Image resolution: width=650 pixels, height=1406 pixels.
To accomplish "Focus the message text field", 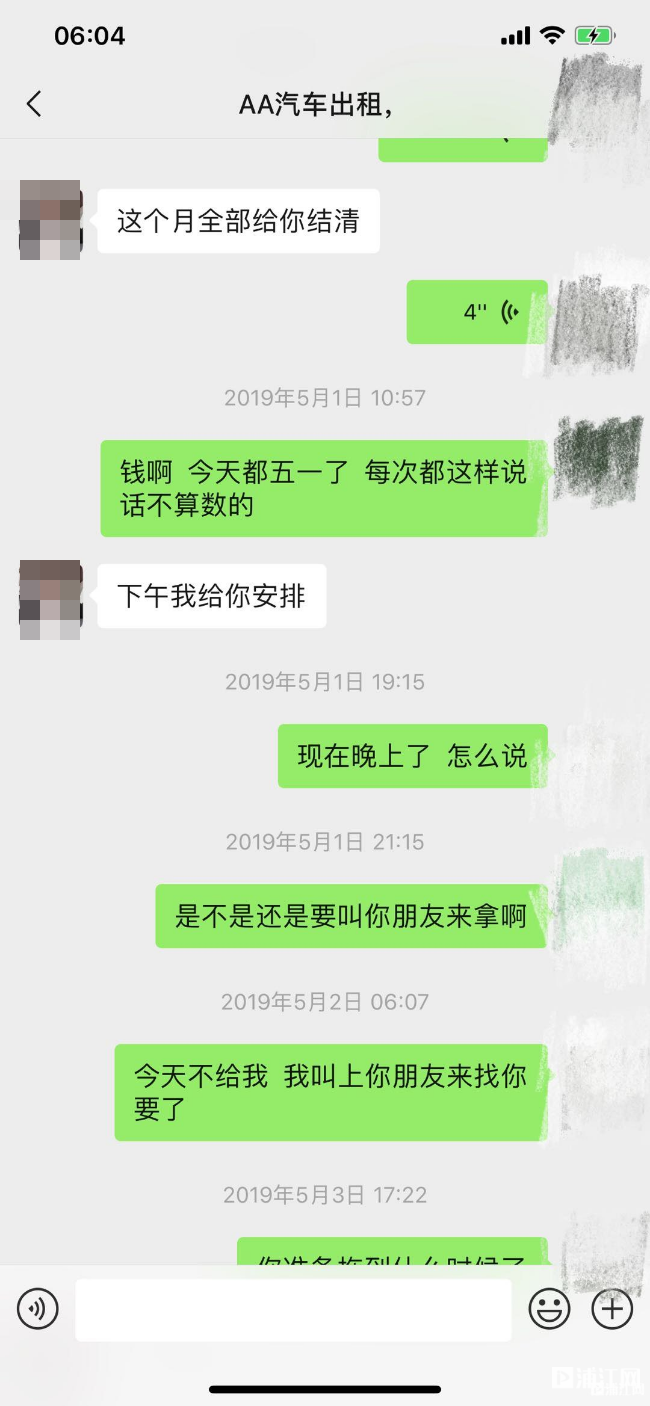I will pyautogui.click(x=293, y=1309).
